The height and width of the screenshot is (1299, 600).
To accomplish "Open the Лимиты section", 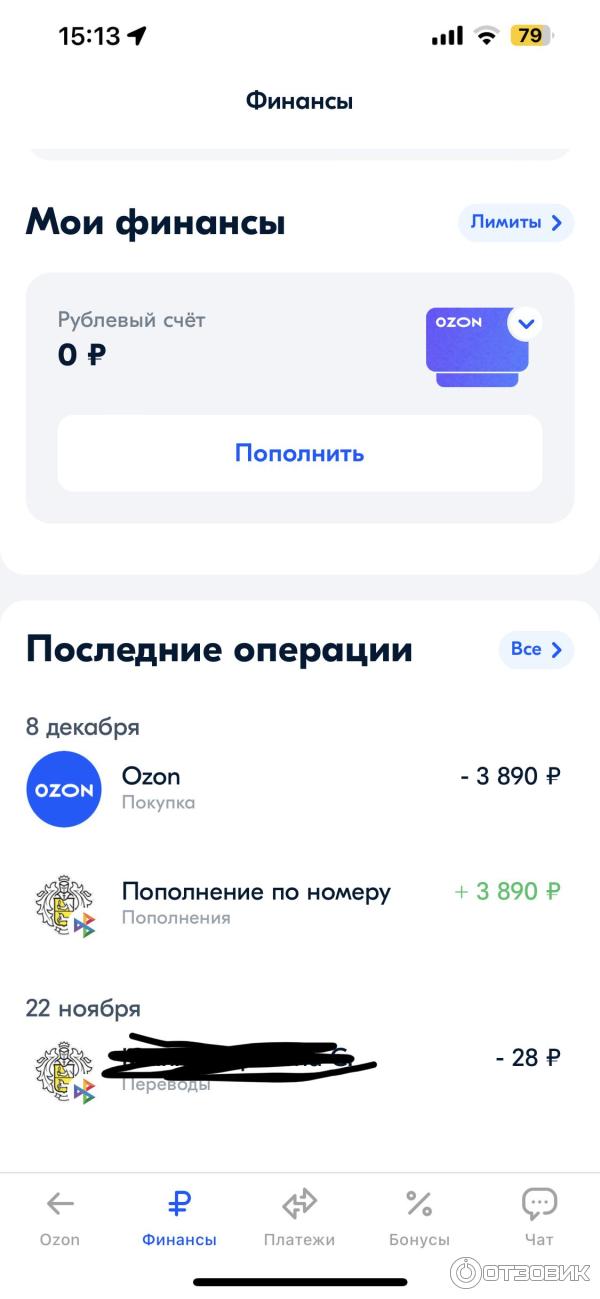I will pyautogui.click(x=516, y=222).
